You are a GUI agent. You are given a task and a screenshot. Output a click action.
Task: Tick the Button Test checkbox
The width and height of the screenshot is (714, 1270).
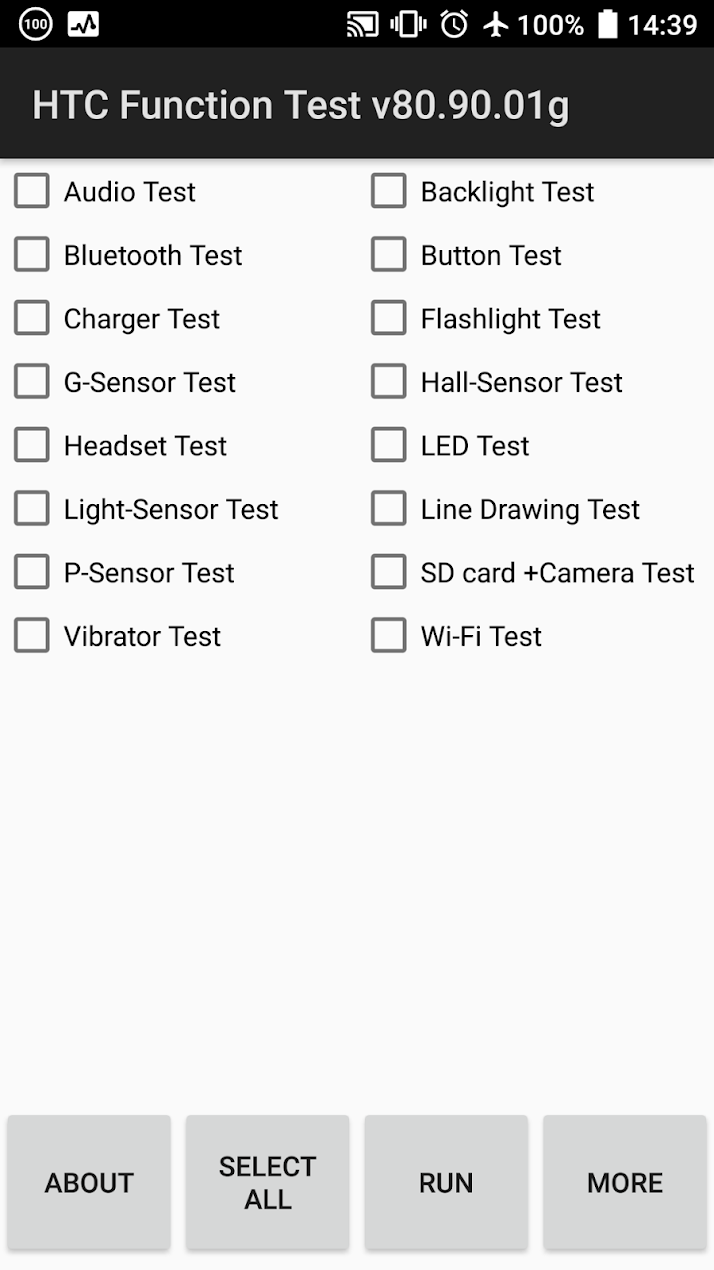point(389,255)
